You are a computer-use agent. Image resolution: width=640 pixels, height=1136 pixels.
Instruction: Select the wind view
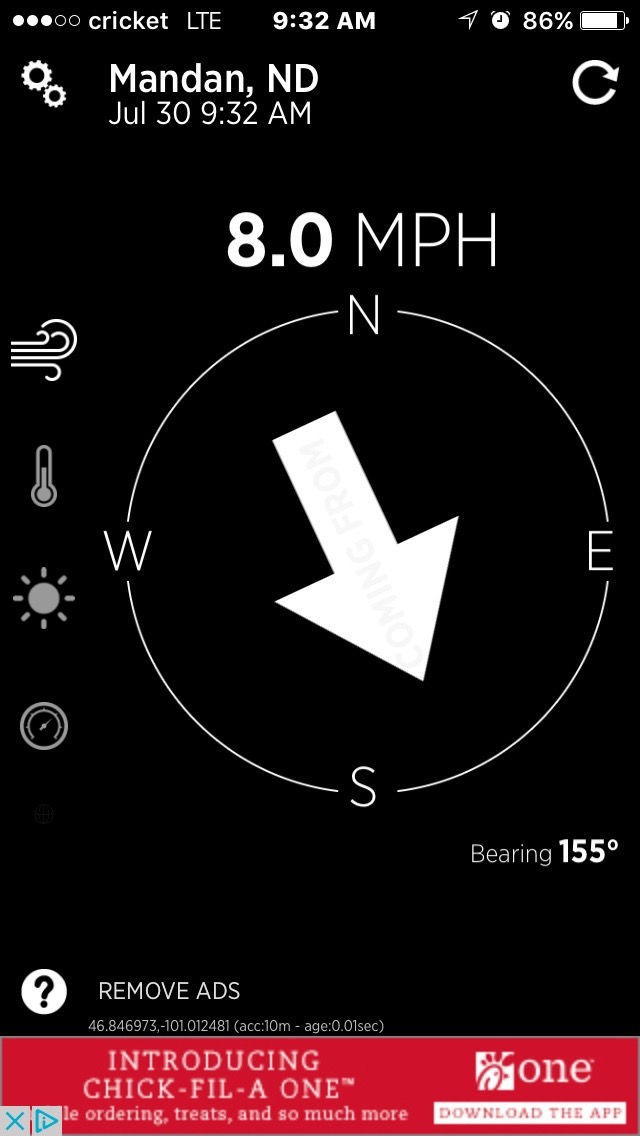[44, 350]
